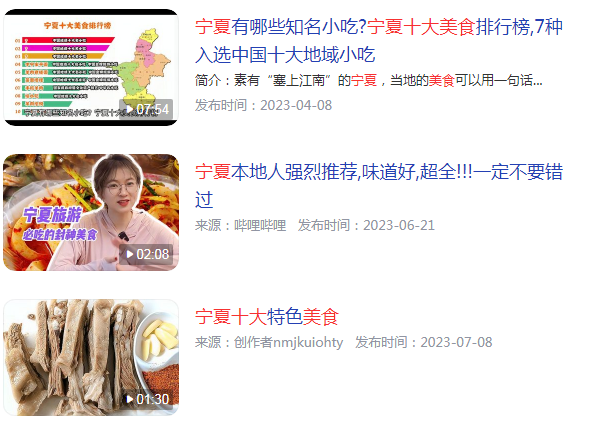Play the 01:30 lamb dish video thumbnail

coord(91,357)
